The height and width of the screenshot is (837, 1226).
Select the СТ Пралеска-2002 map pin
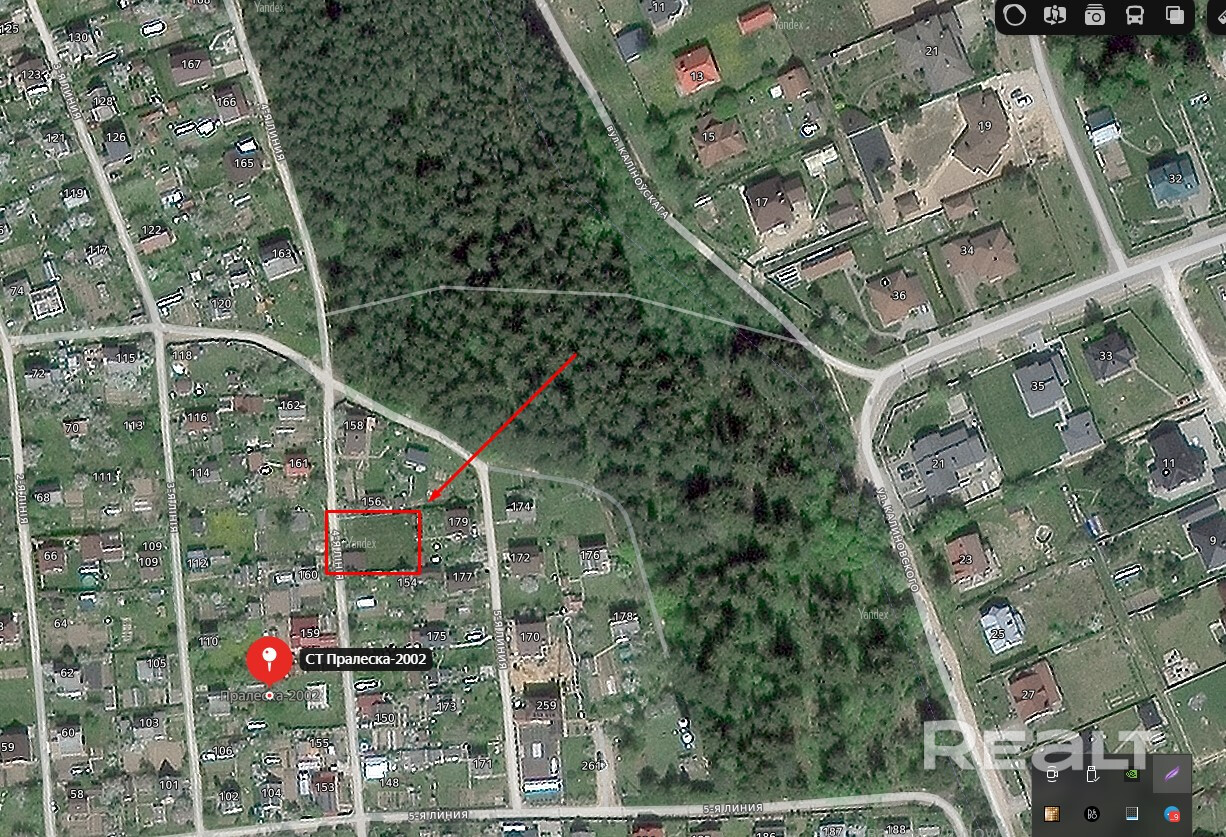267,659
